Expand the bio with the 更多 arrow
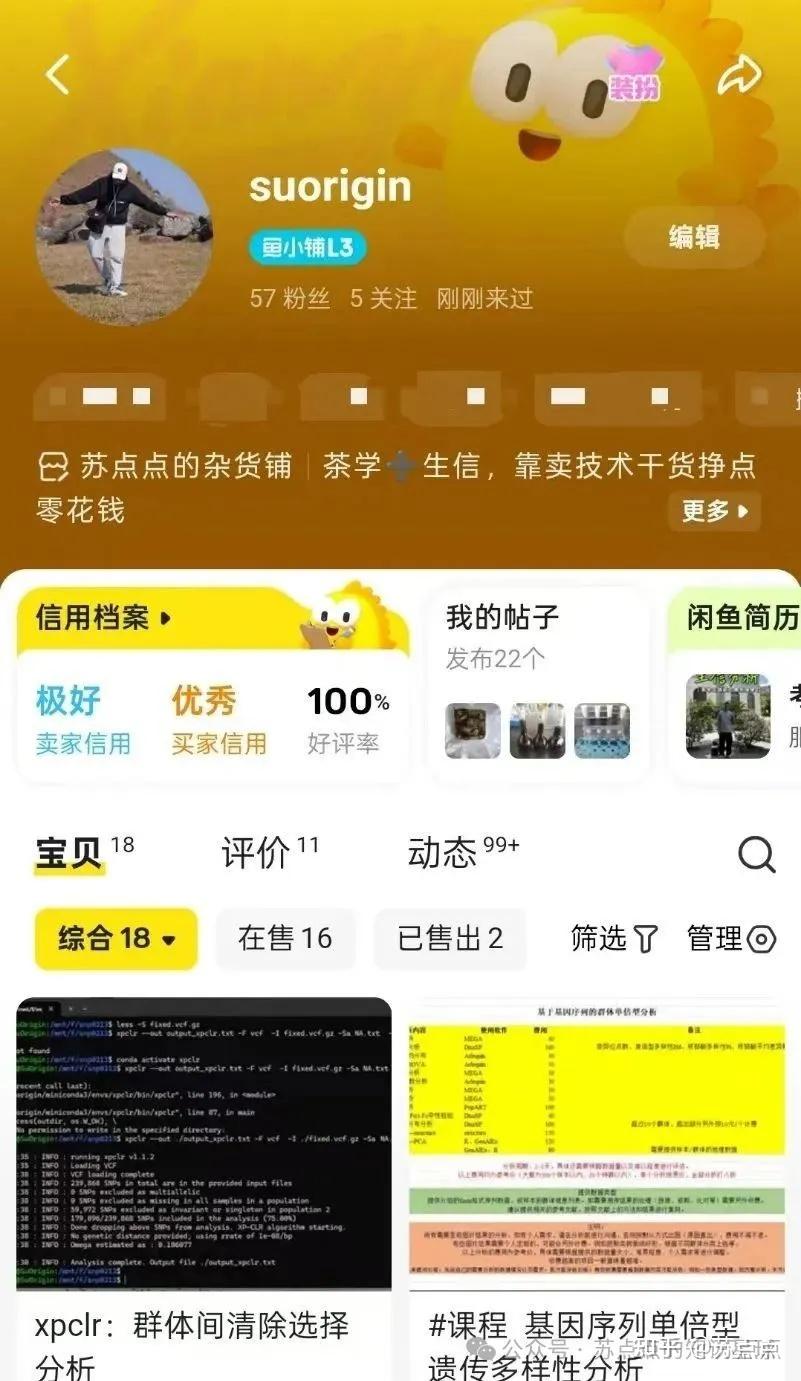The image size is (801, 1381). (x=715, y=512)
